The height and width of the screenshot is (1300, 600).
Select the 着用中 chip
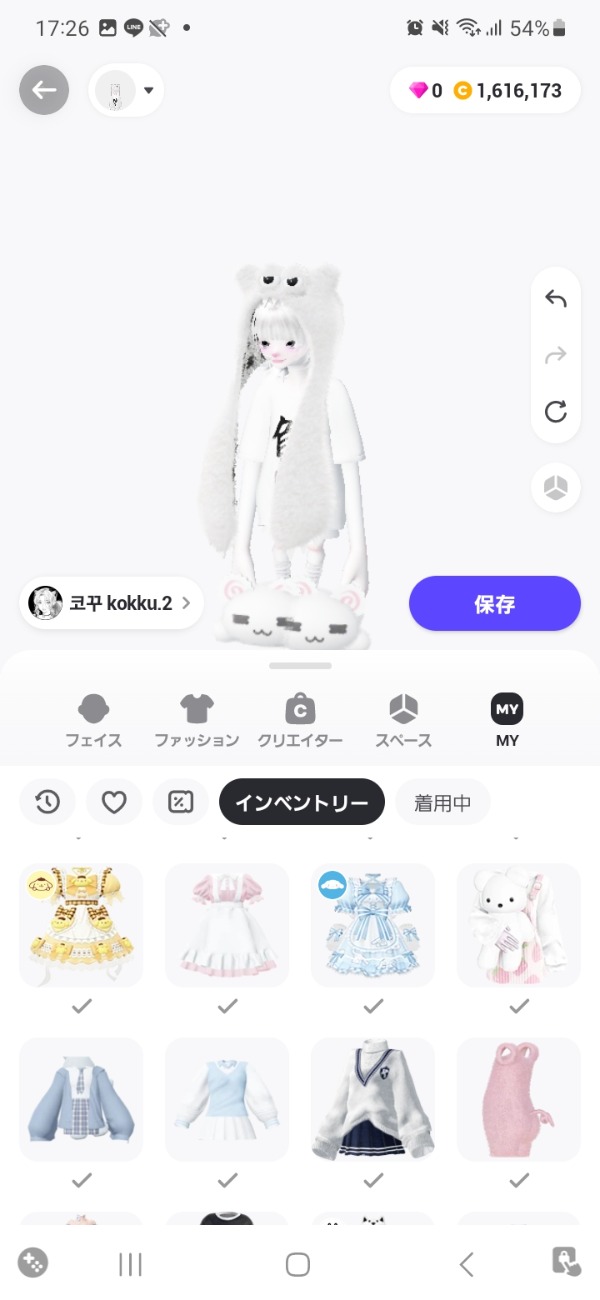coord(442,802)
